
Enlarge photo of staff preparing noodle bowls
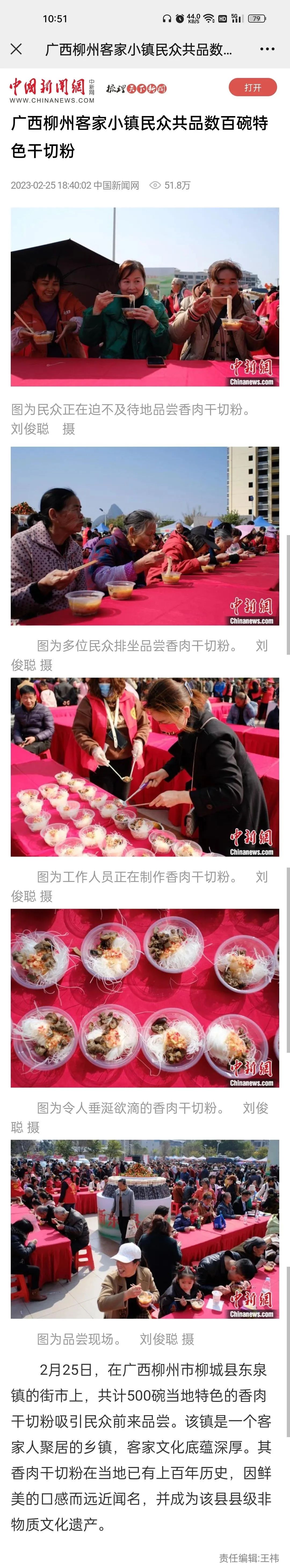point(145,767)
